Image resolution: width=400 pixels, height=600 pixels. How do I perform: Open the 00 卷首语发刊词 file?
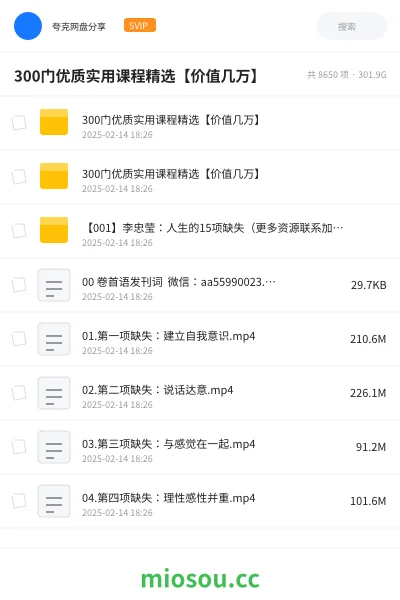pos(200,285)
